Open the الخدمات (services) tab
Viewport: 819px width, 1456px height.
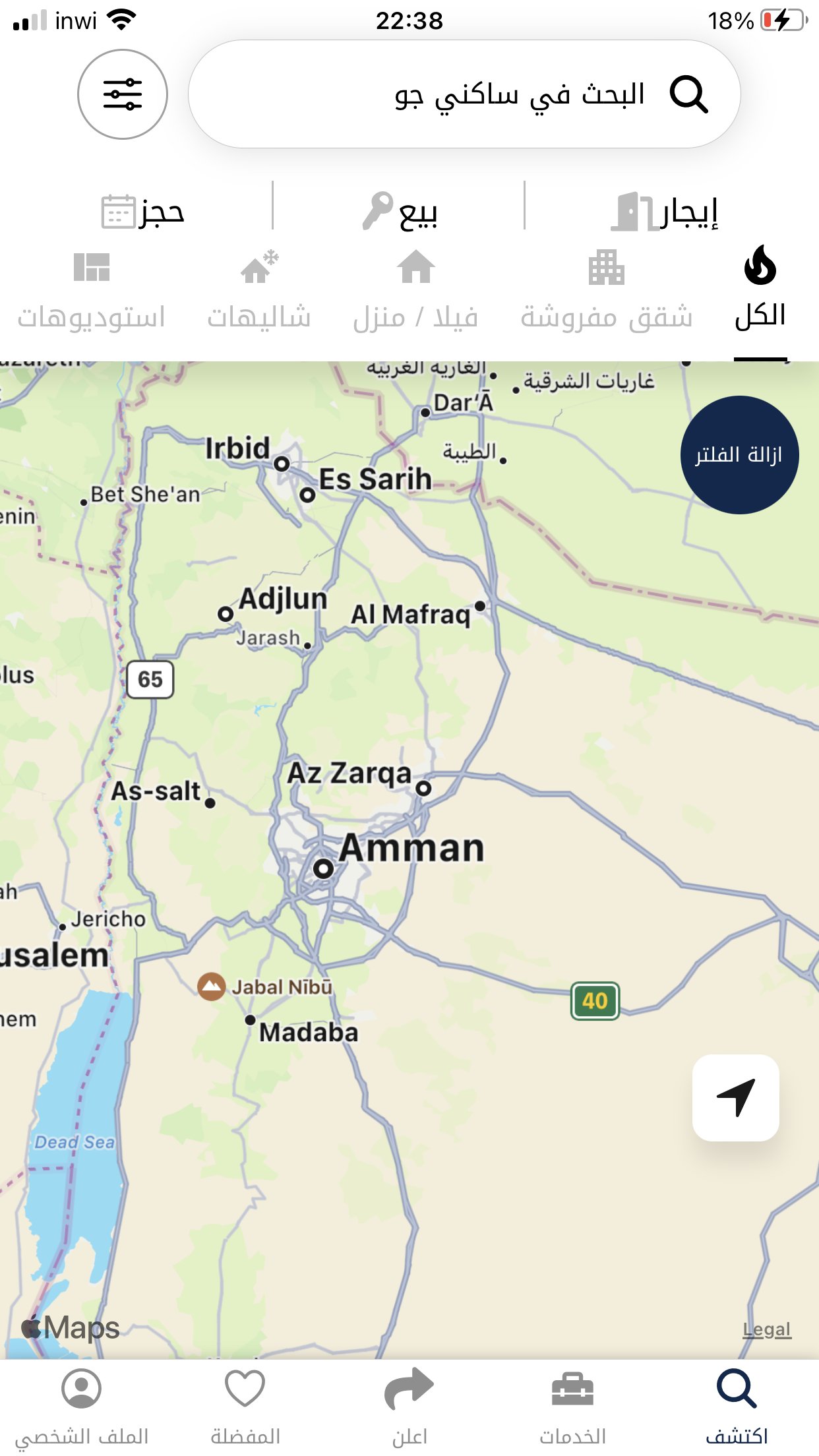(572, 1406)
